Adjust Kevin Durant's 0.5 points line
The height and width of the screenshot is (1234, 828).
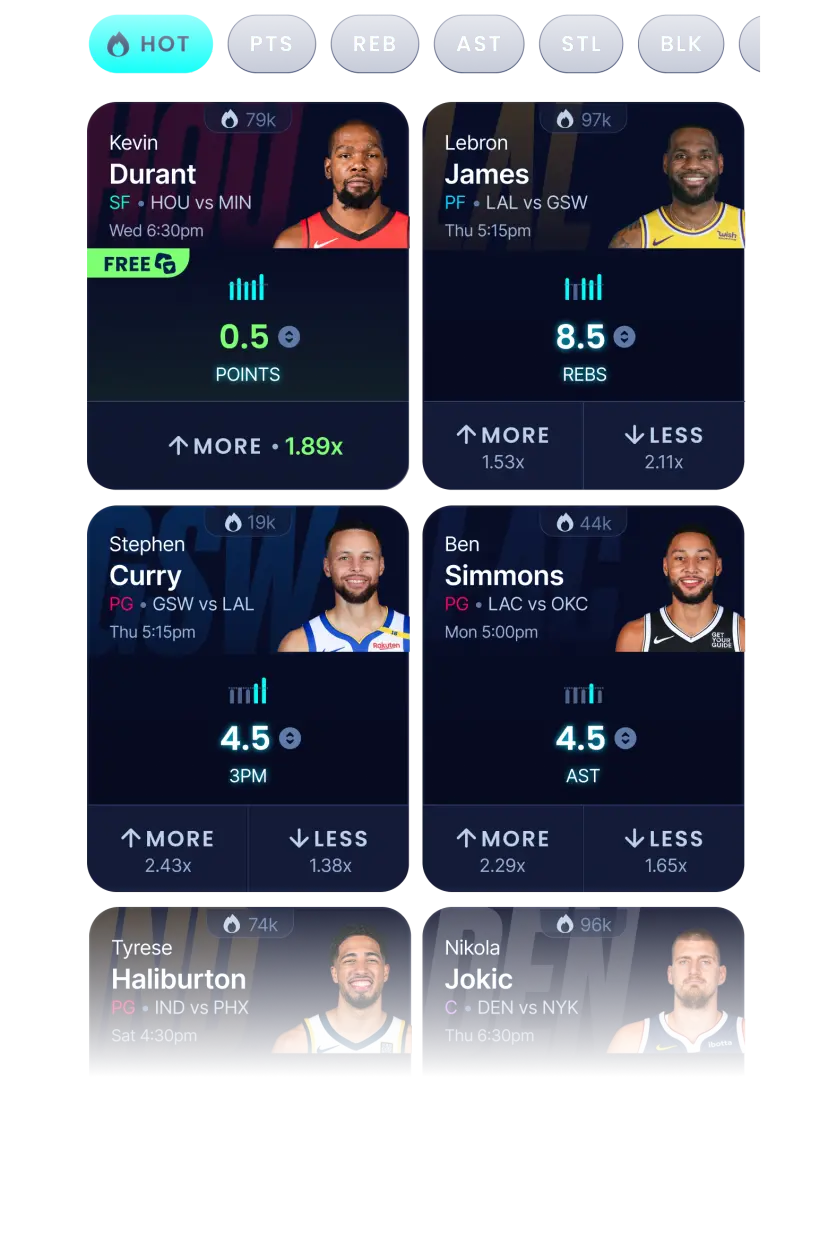(x=289, y=338)
